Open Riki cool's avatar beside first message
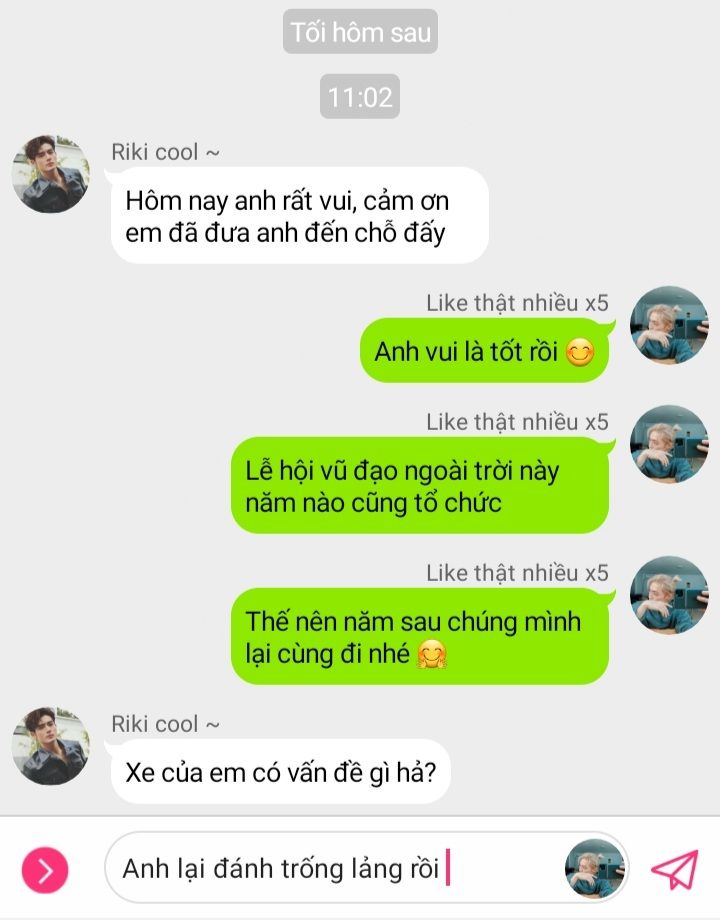Screen dimensions: 720x920 [50, 174]
